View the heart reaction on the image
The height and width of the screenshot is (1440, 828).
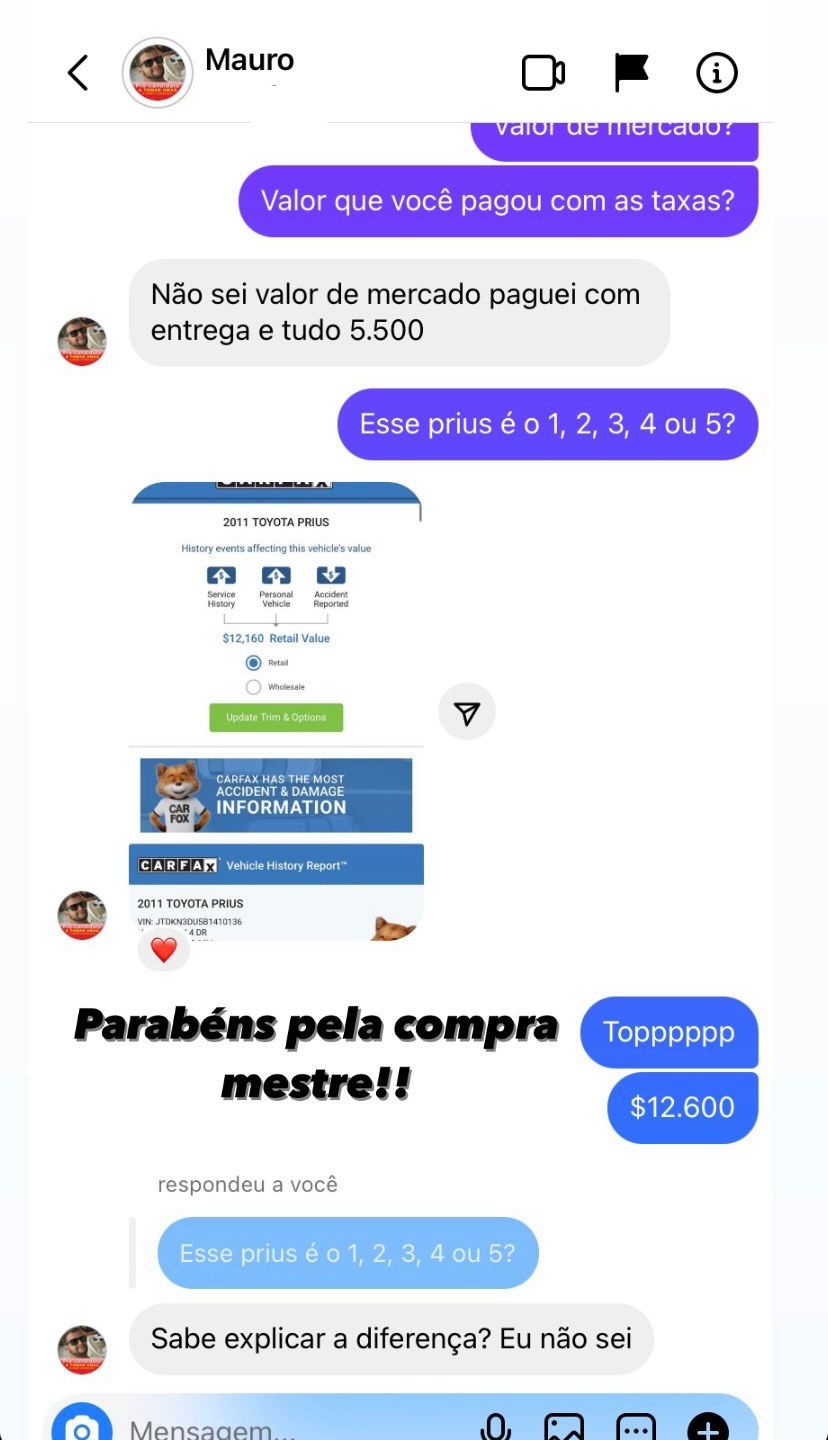(x=163, y=949)
